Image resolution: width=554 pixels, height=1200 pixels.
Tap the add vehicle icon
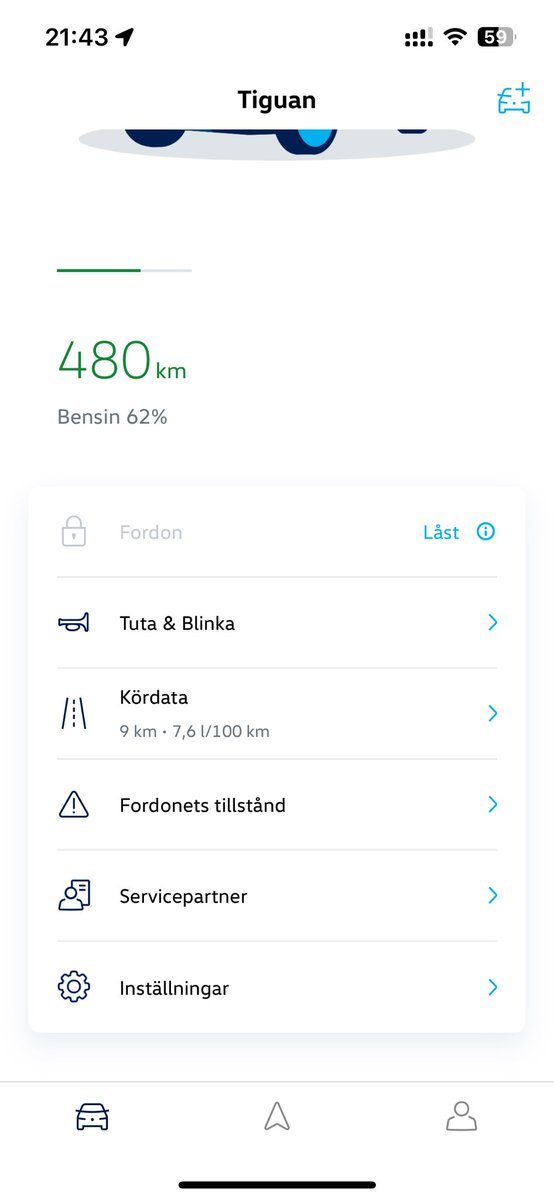514,100
